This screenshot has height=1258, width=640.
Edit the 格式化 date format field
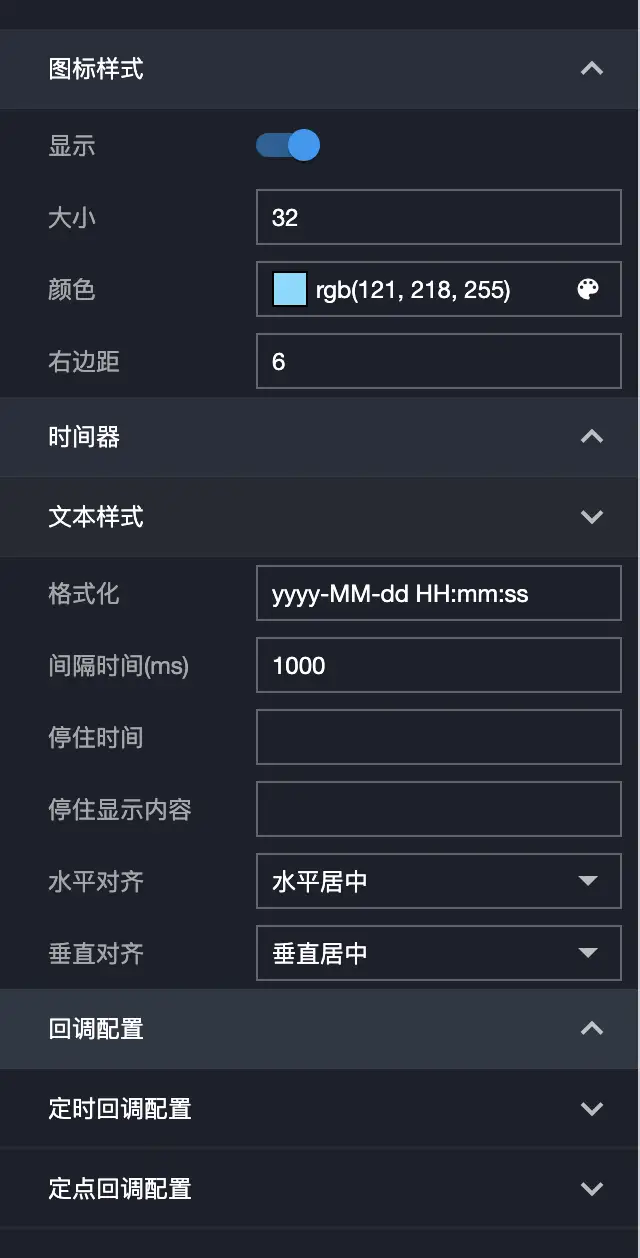click(438, 593)
